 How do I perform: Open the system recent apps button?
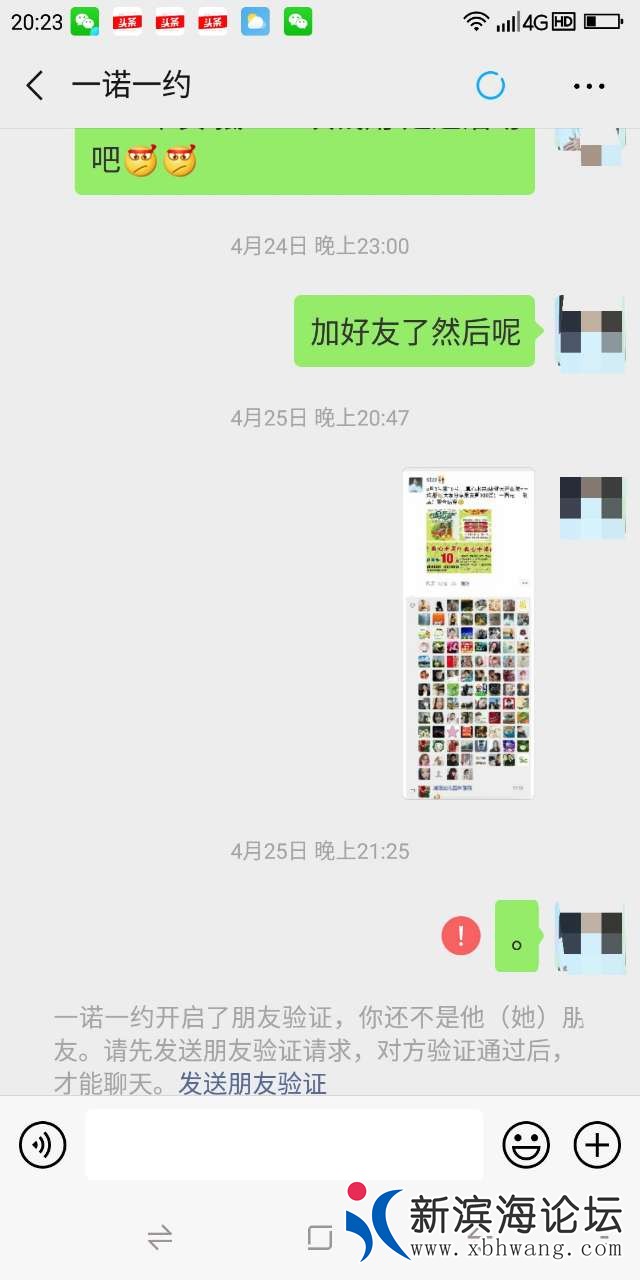pos(320,1238)
